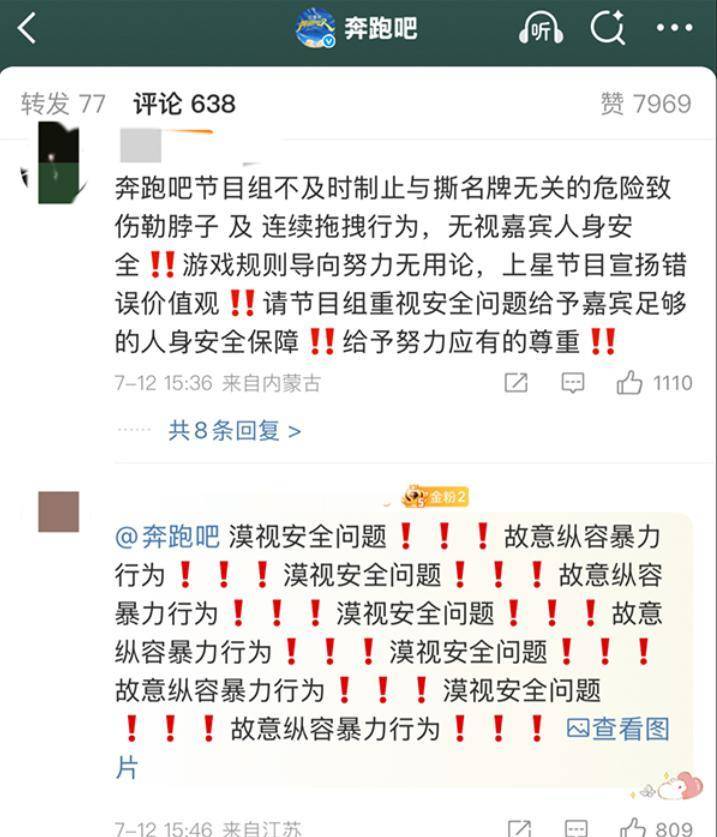
Task: Repost the comment from 内蒙古
Action: (516, 383)
